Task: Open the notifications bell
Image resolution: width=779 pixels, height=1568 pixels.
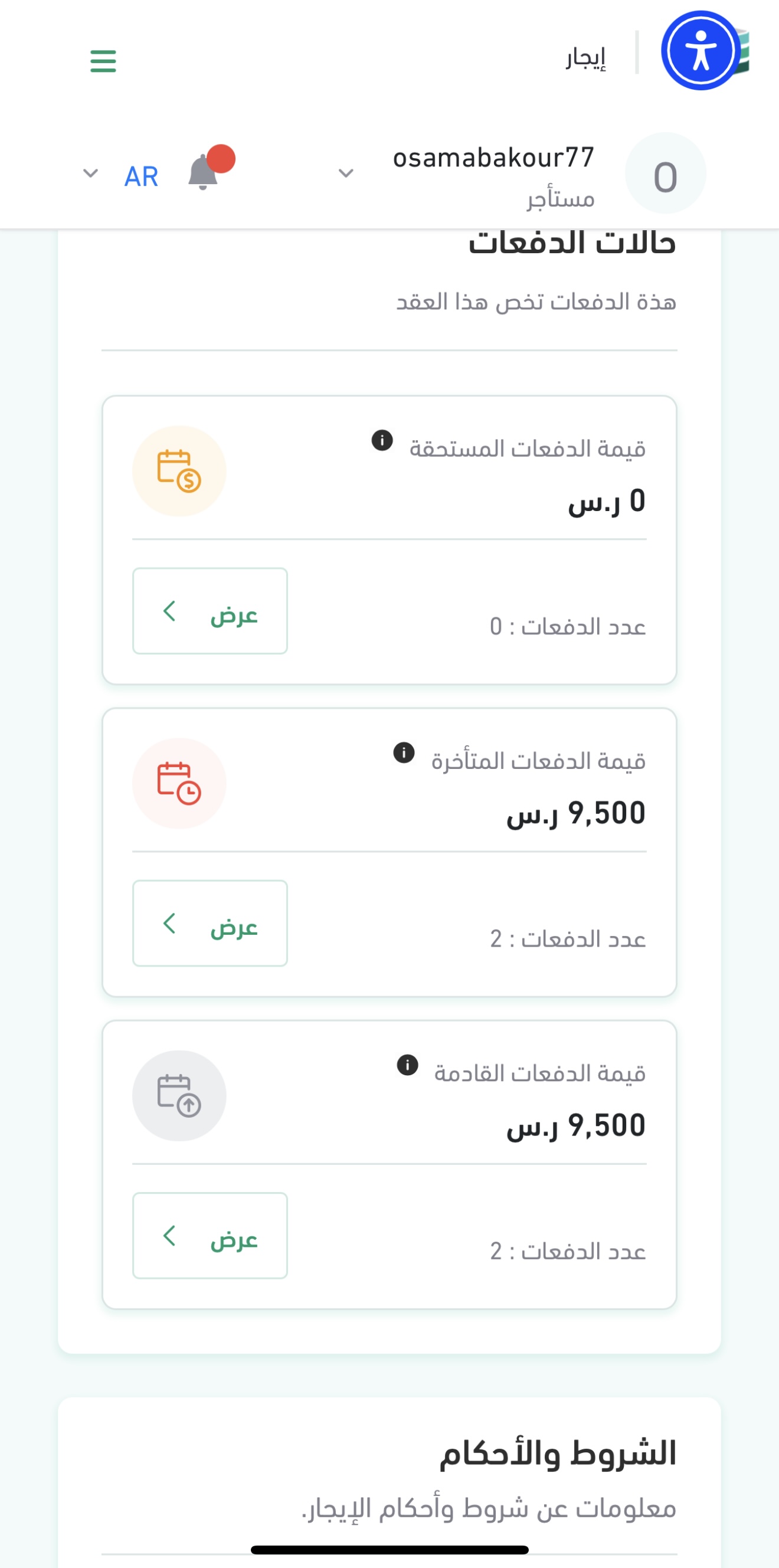Action: 203,173
